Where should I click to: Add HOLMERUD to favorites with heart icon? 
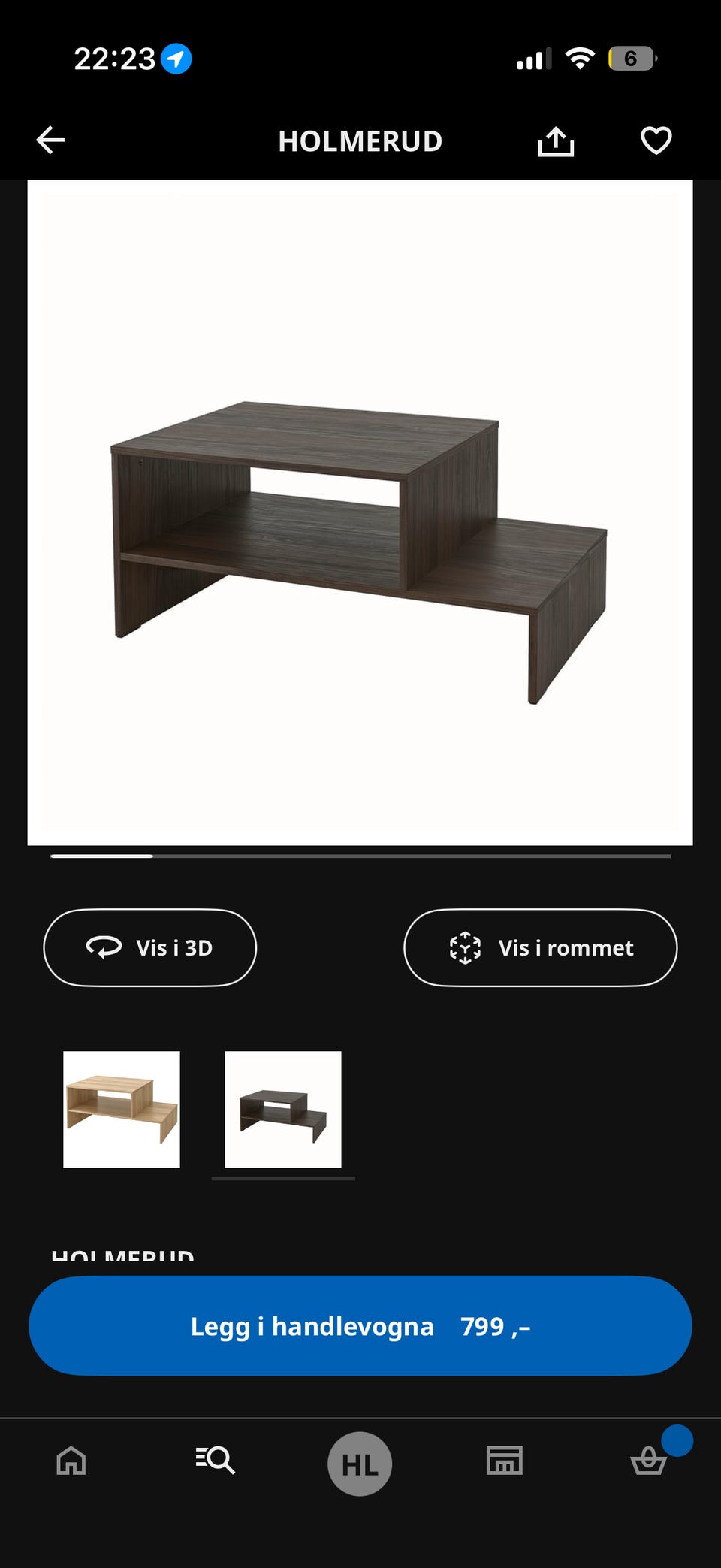coord(655,140)
